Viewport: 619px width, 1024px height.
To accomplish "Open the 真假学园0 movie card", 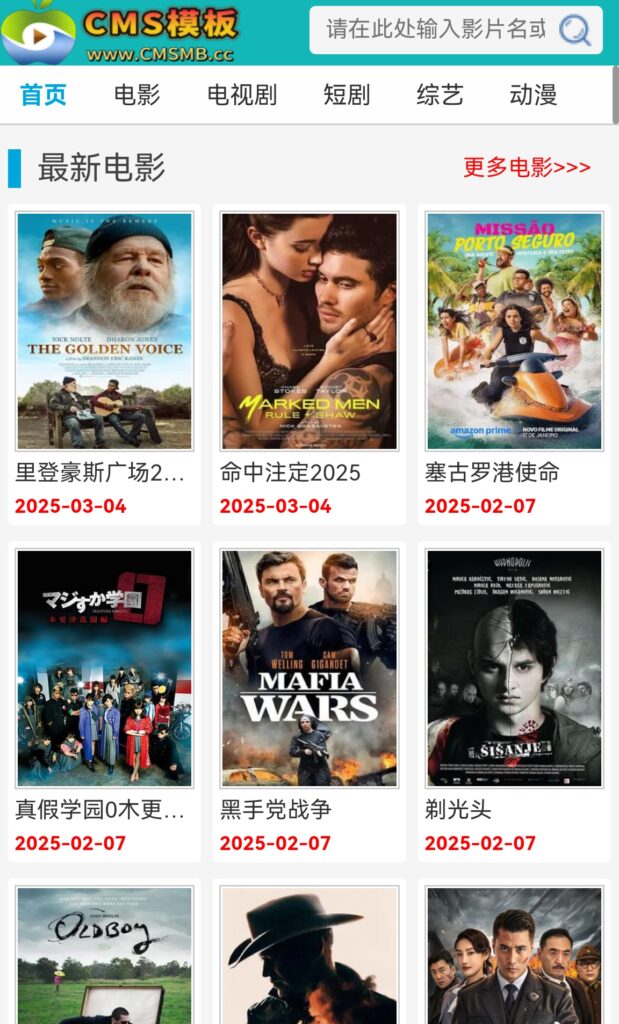I will click(105, 668).
